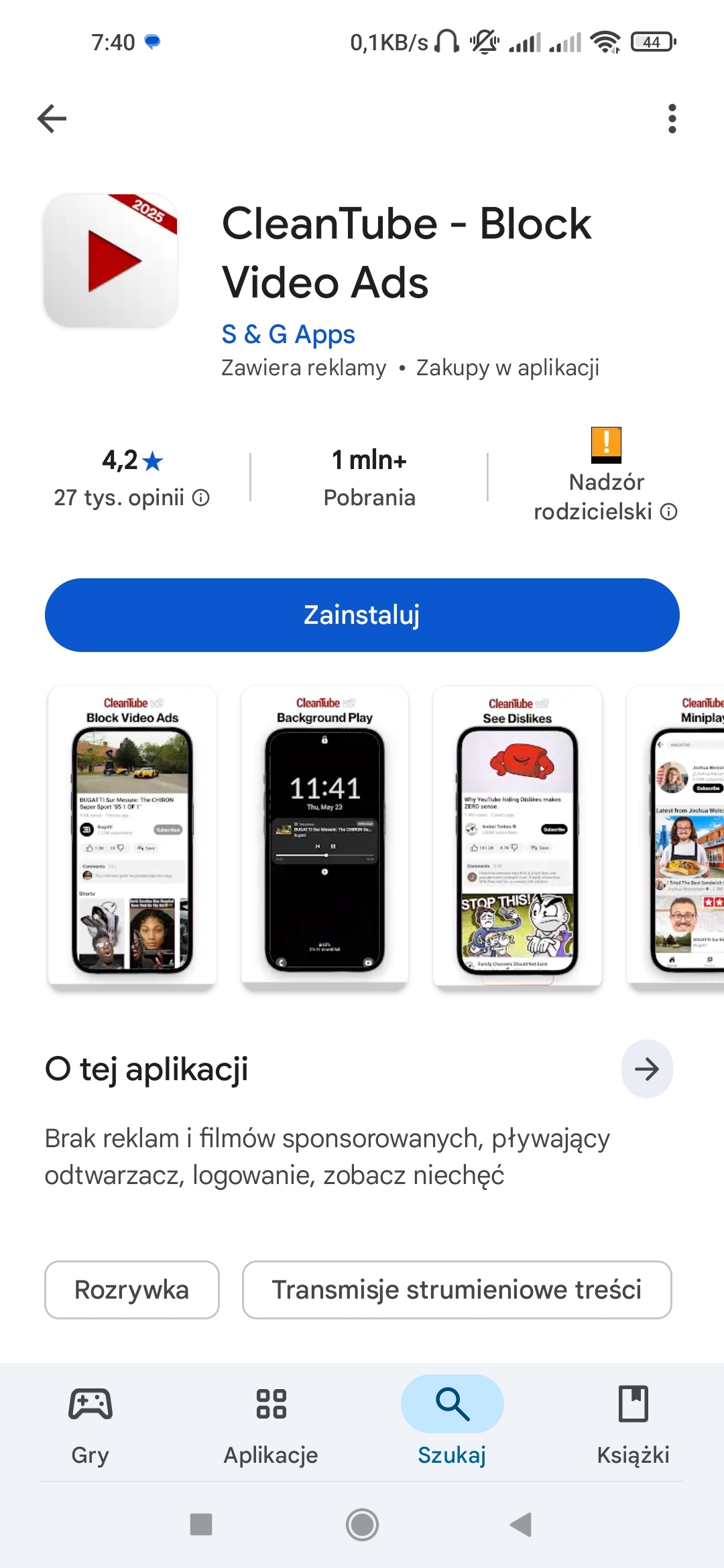The width and height of the screenshot is (724, 1568).
Task: Switch to the Gry tab
Action: (x=90, y=1423)
